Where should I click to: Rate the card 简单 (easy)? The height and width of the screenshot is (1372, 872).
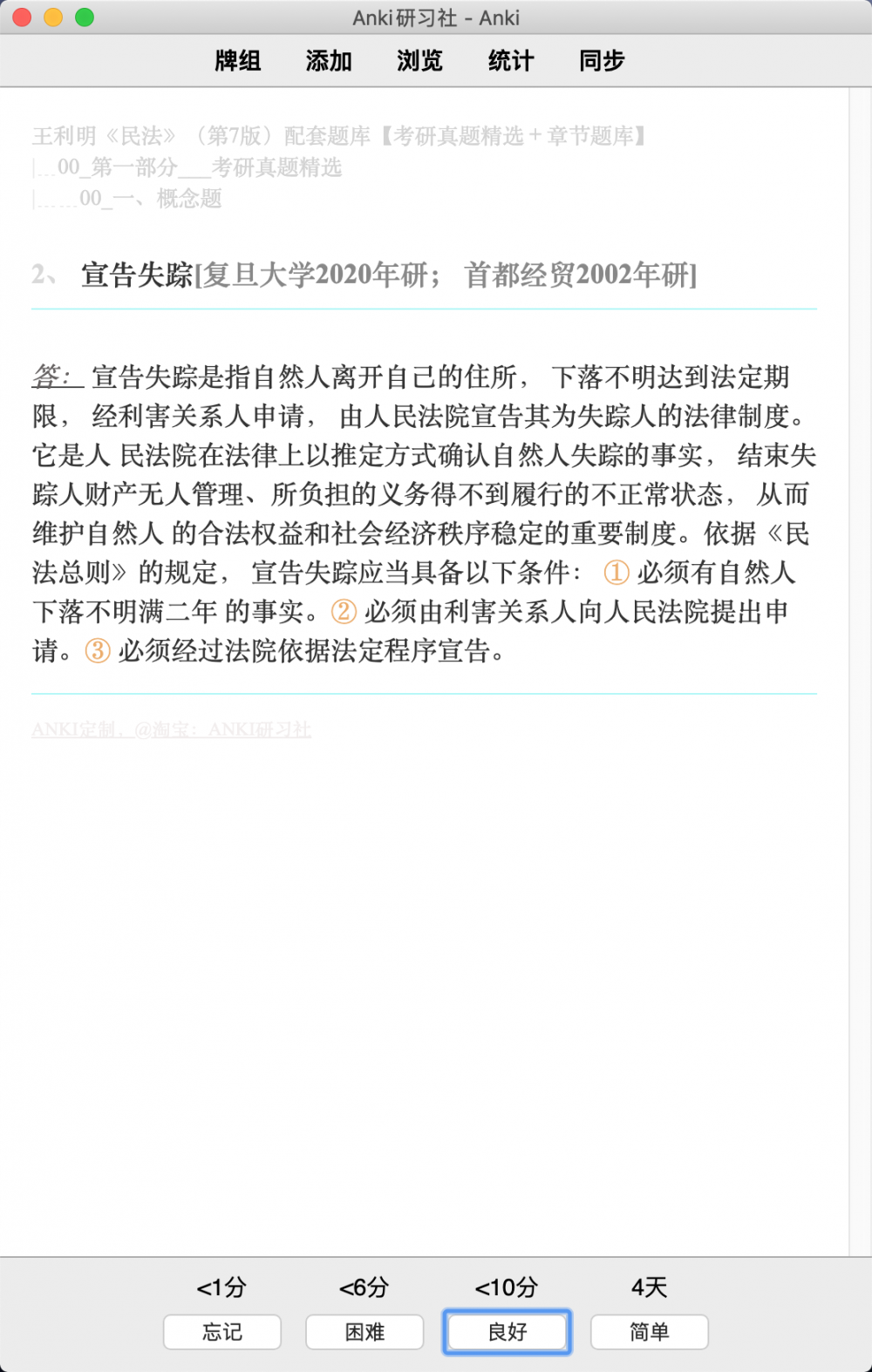tap(649, 1332)
